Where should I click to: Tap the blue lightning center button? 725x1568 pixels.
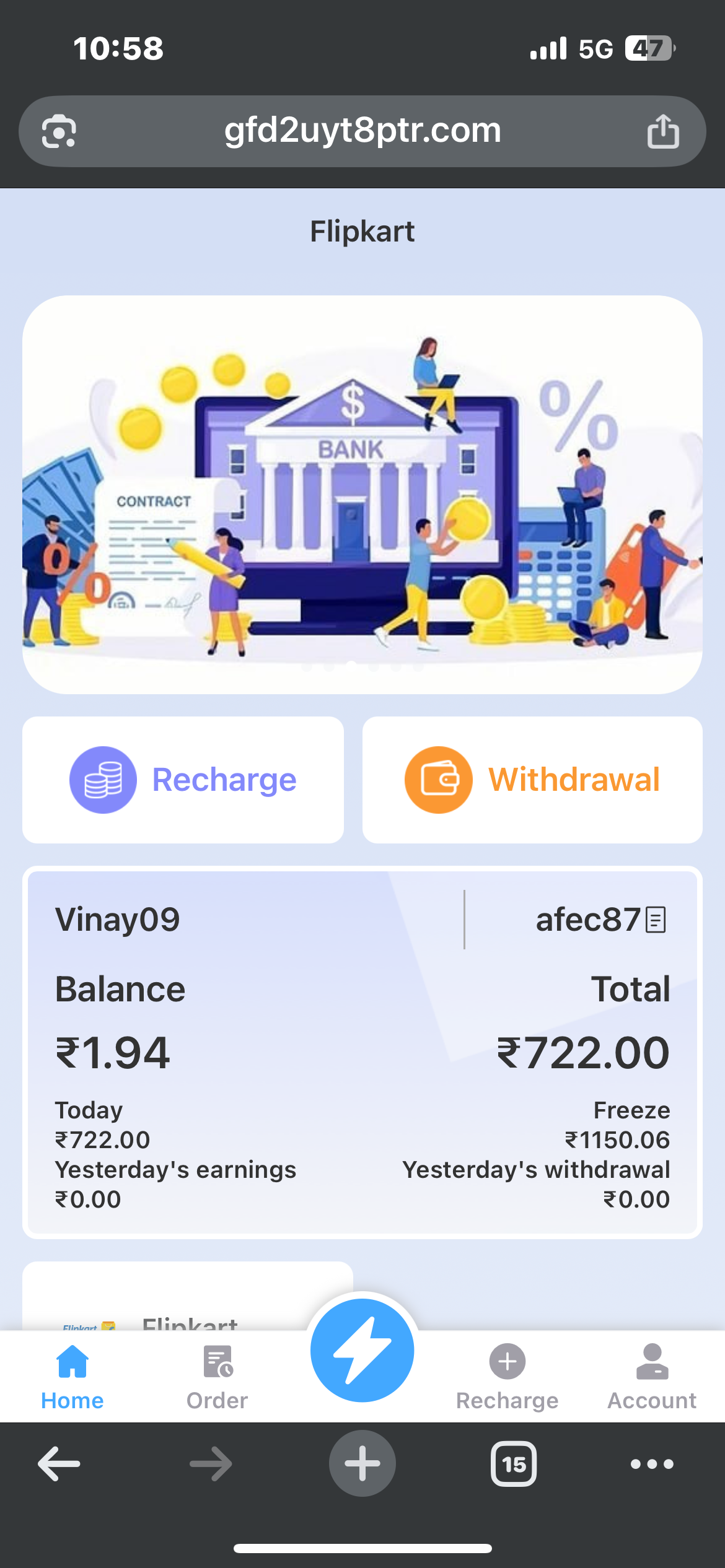pos(362,1350)
